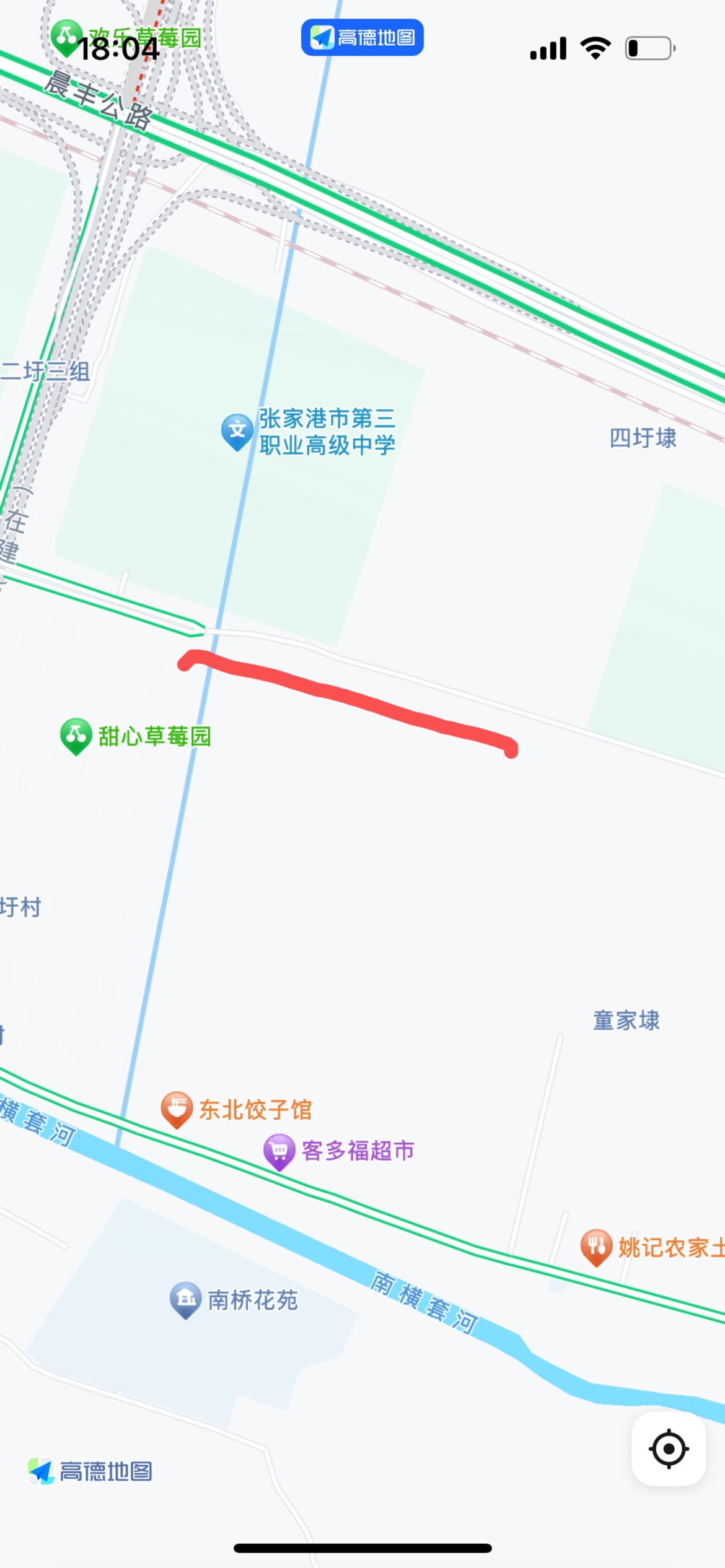This screenshot has width=725, height=1568.
Task: Open 张家港市第三职业高级中学 school marker
Action: coord(237,430)
